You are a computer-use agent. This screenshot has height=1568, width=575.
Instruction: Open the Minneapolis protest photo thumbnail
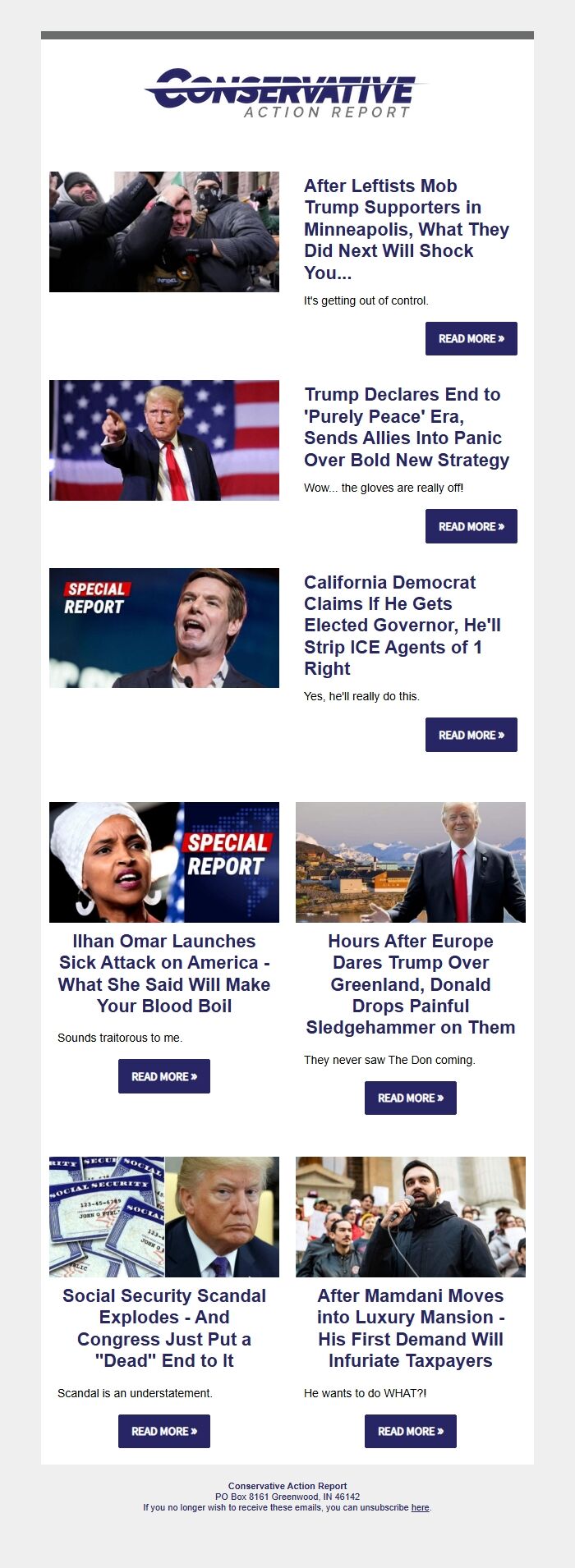[164, 232]
